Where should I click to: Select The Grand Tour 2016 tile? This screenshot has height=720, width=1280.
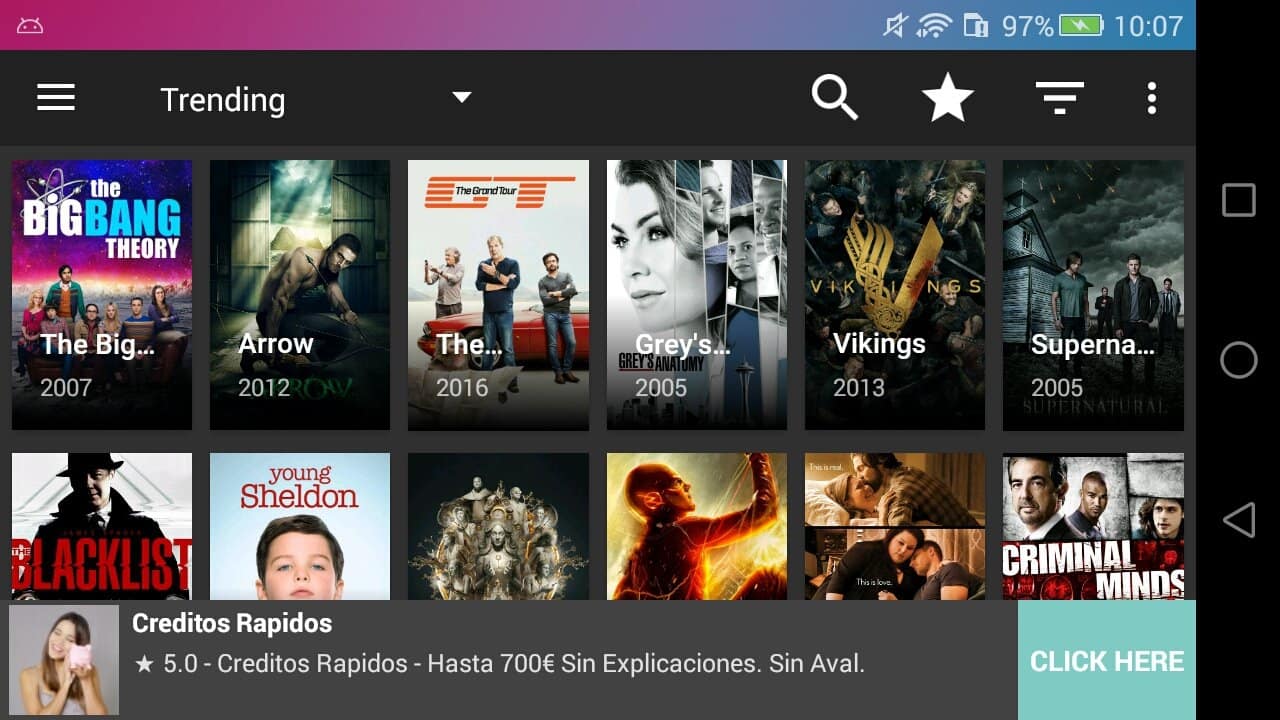[498, 295]
